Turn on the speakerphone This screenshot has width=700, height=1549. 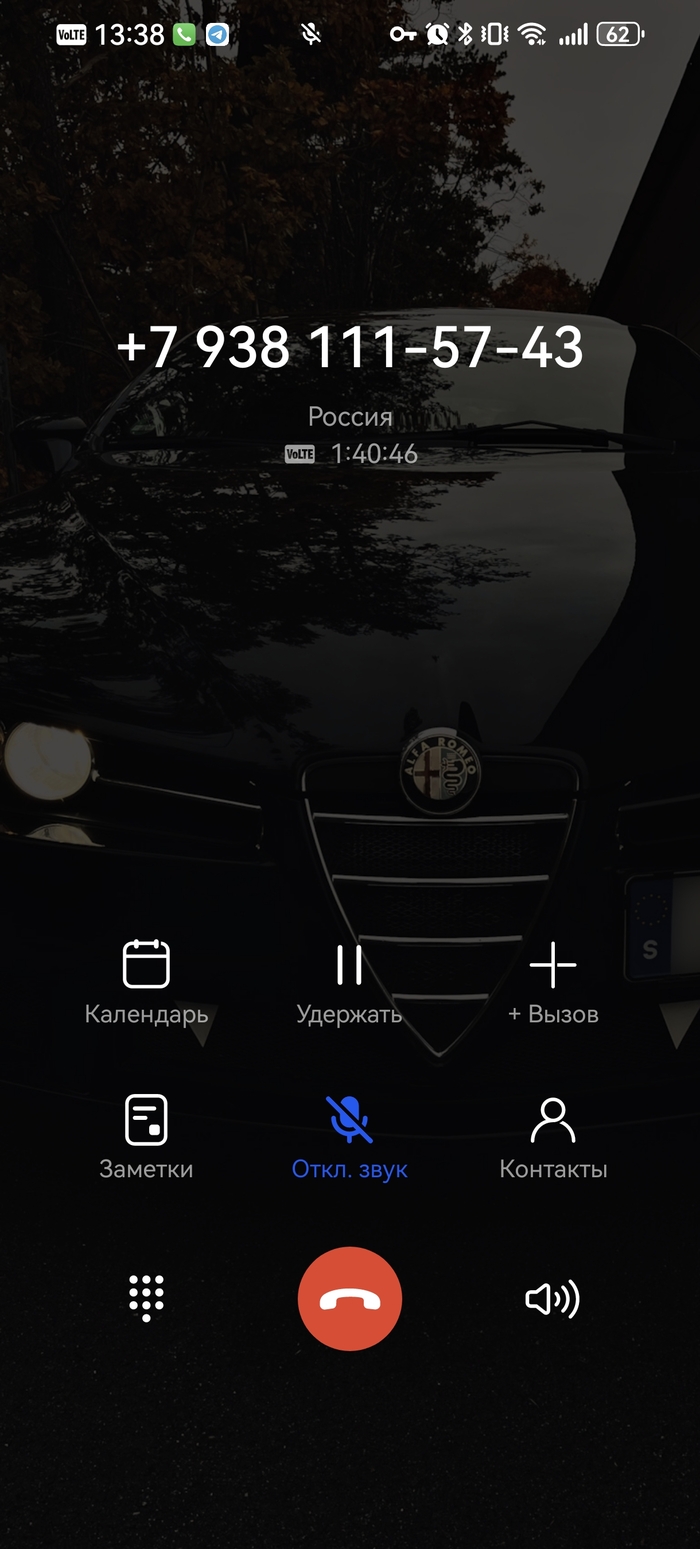[553, 1298]
